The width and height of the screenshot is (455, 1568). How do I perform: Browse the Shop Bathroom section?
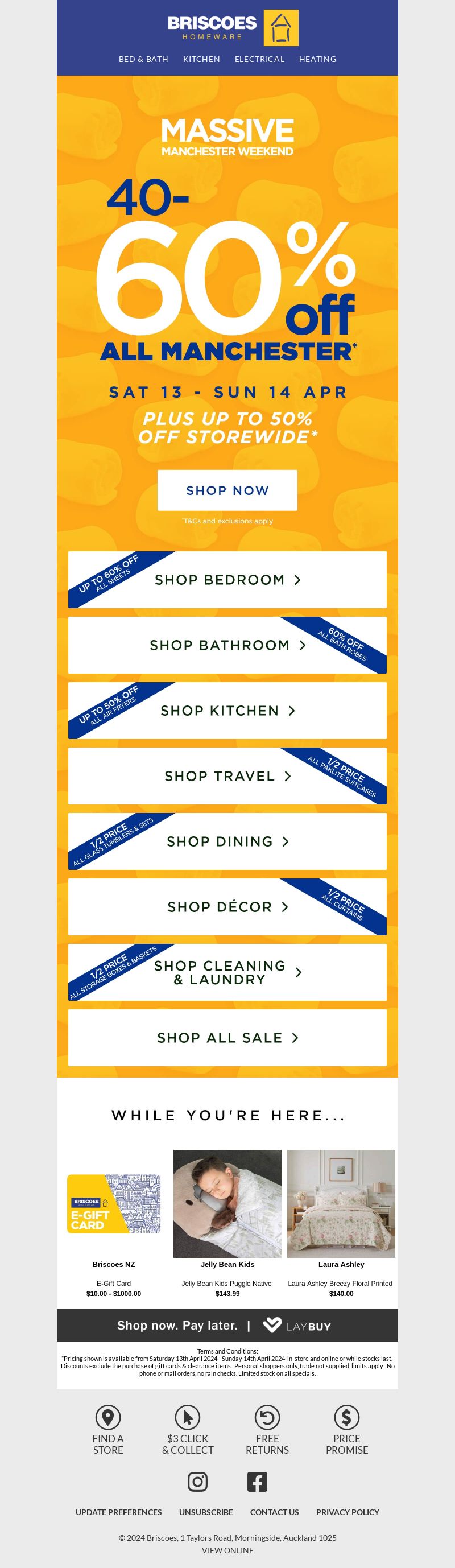pos(227,645)
